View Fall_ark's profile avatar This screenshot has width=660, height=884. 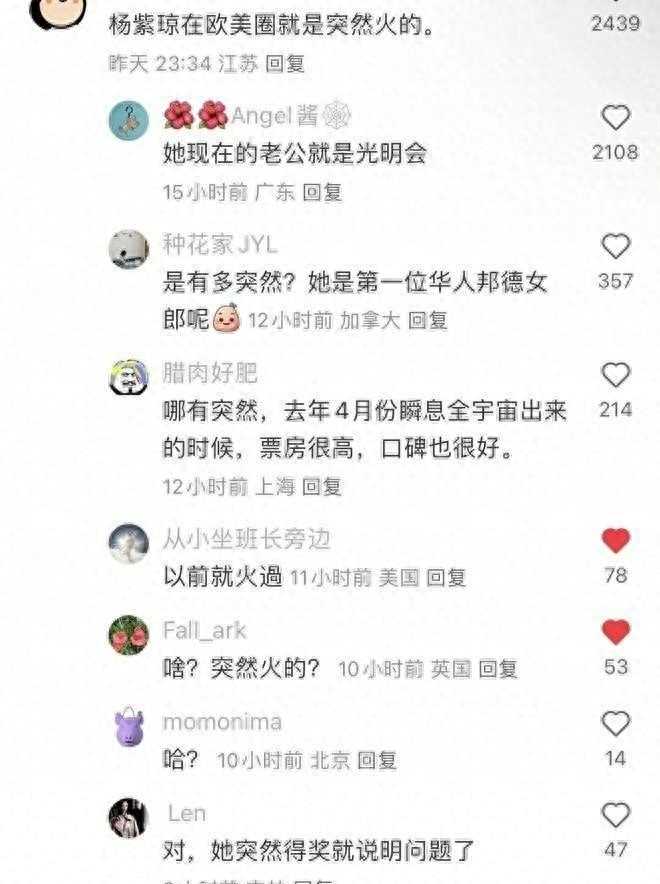pyautogui.click(x=129, y=634)
